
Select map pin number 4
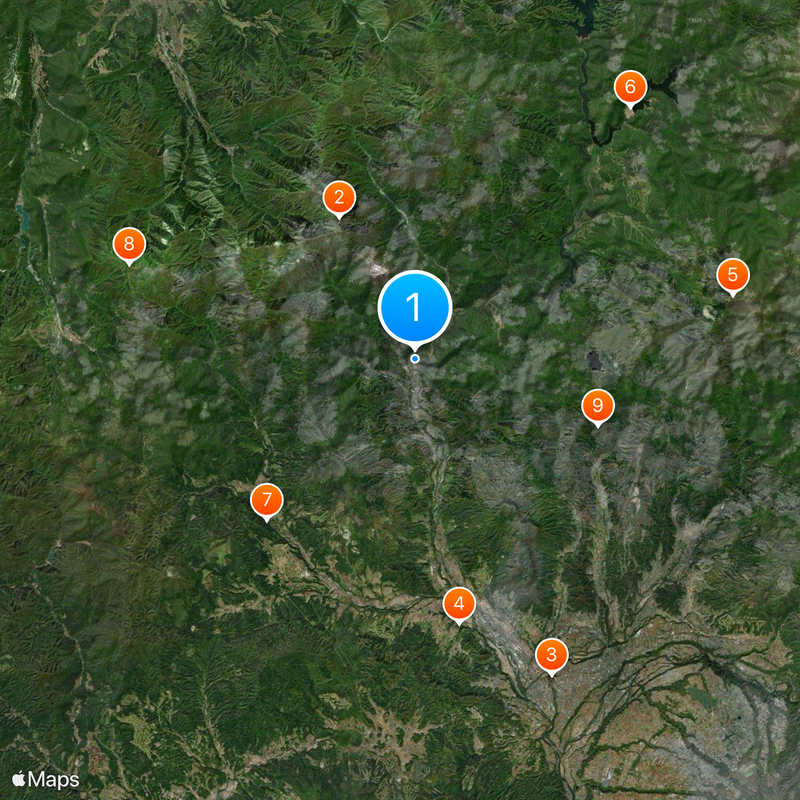(x=459, y=604)
